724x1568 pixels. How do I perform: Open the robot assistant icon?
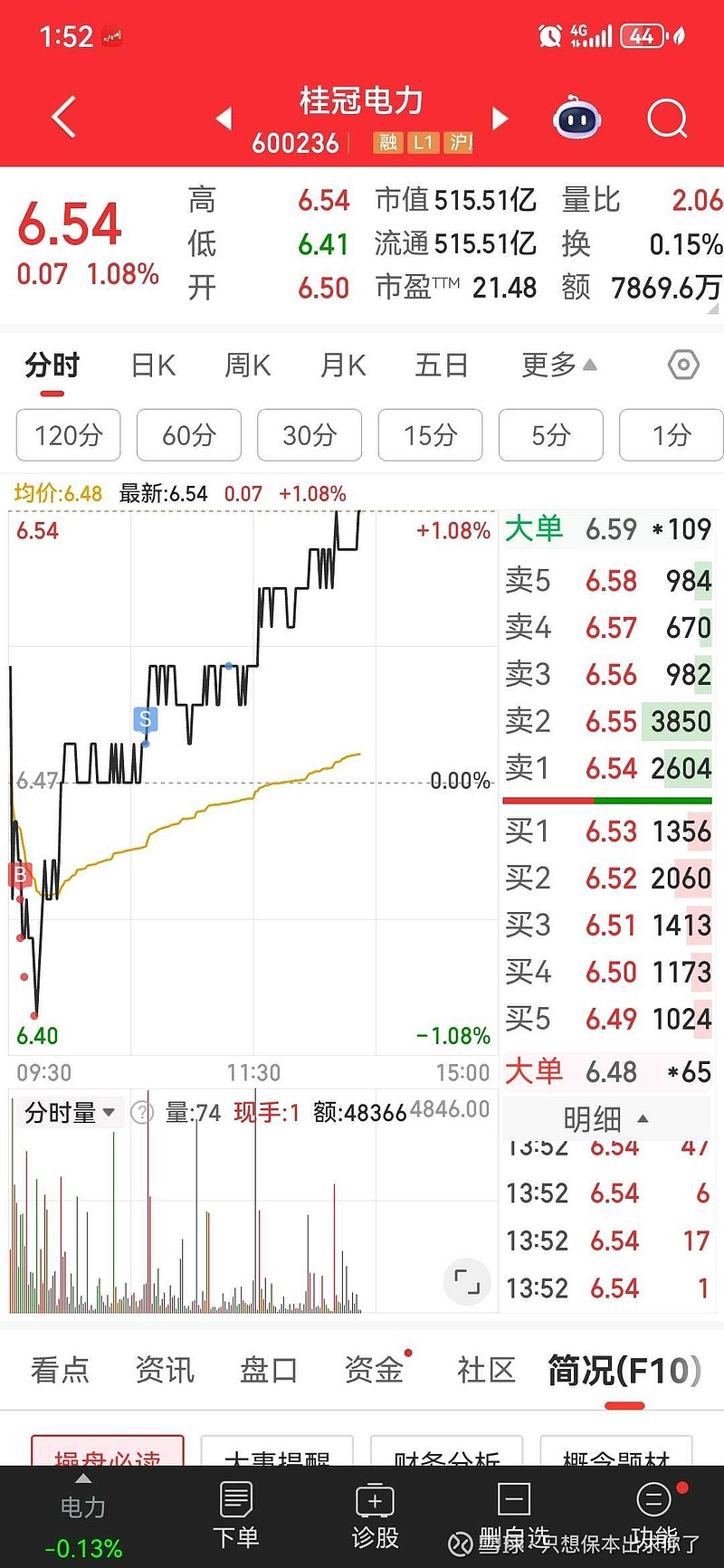click(577, 119)
